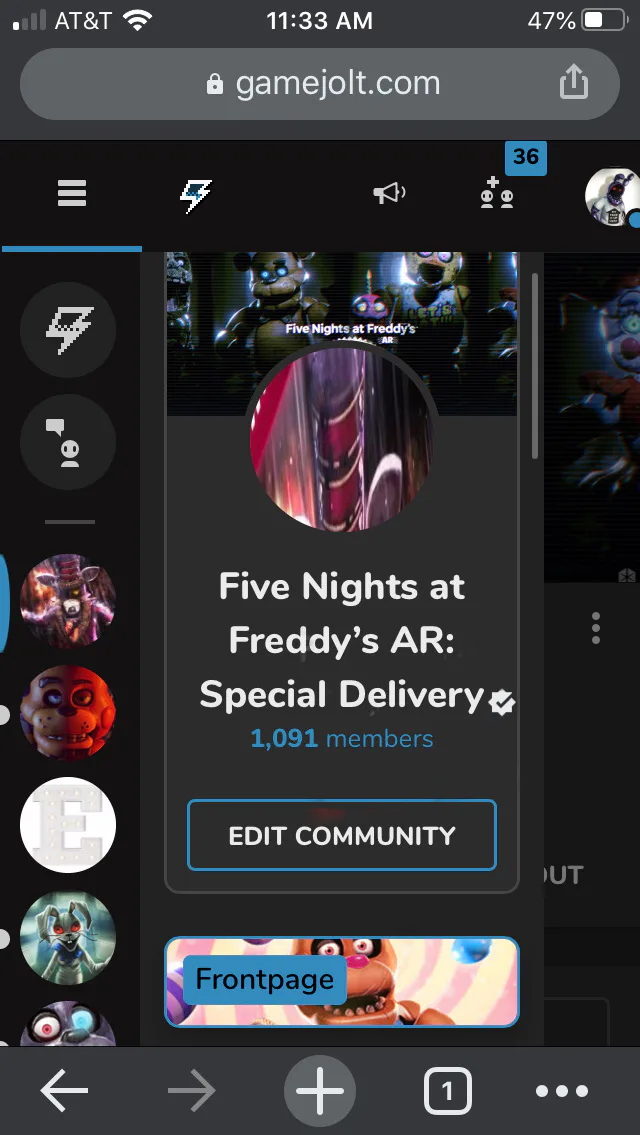The height and width of the screenshot is (1135, 640).
Task: Open the browser tab switcher
Action: pyautogui.click(x=447, y=1092)
